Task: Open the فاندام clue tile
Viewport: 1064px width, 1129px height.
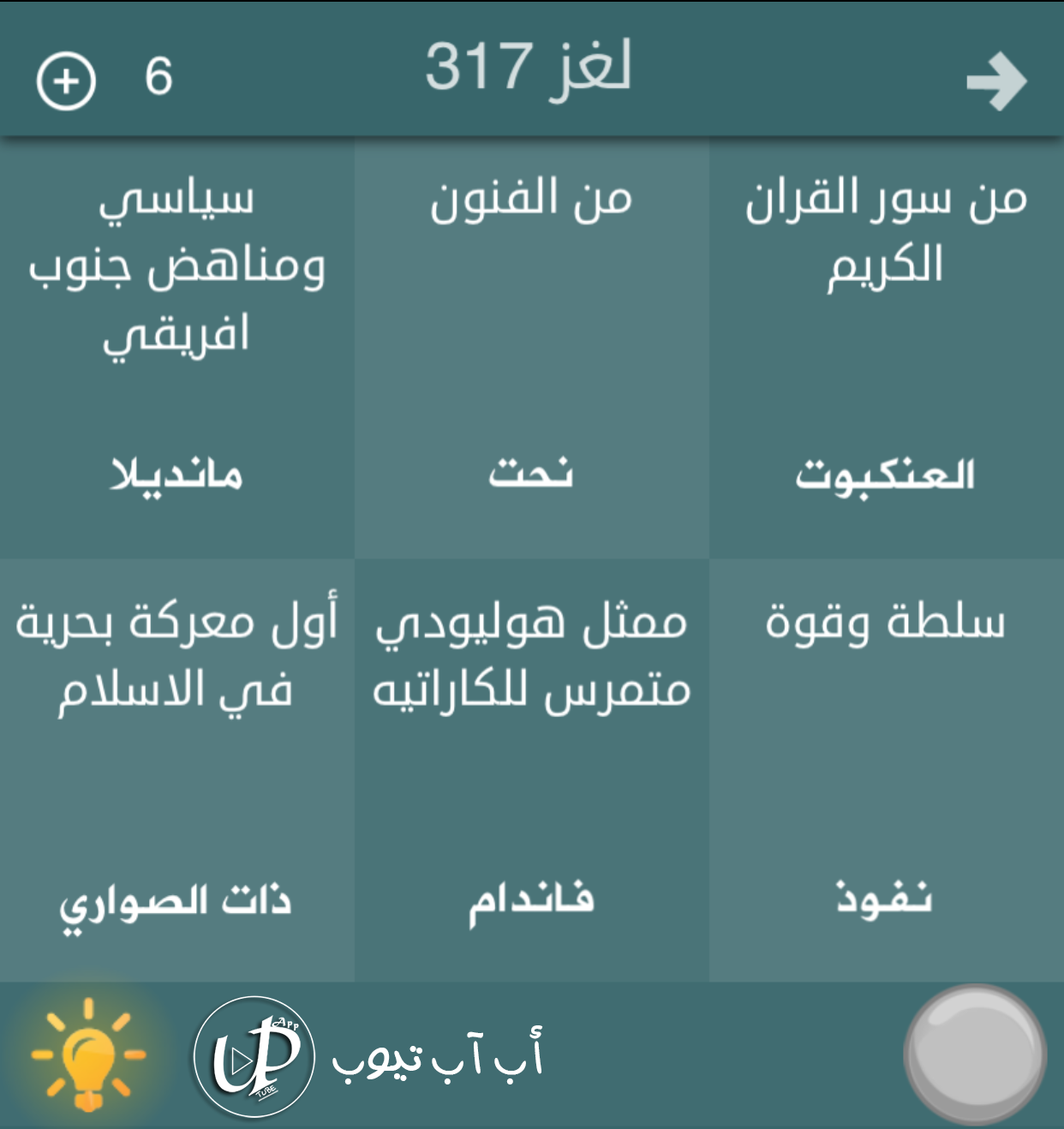Action: click(x=532, y=771)
